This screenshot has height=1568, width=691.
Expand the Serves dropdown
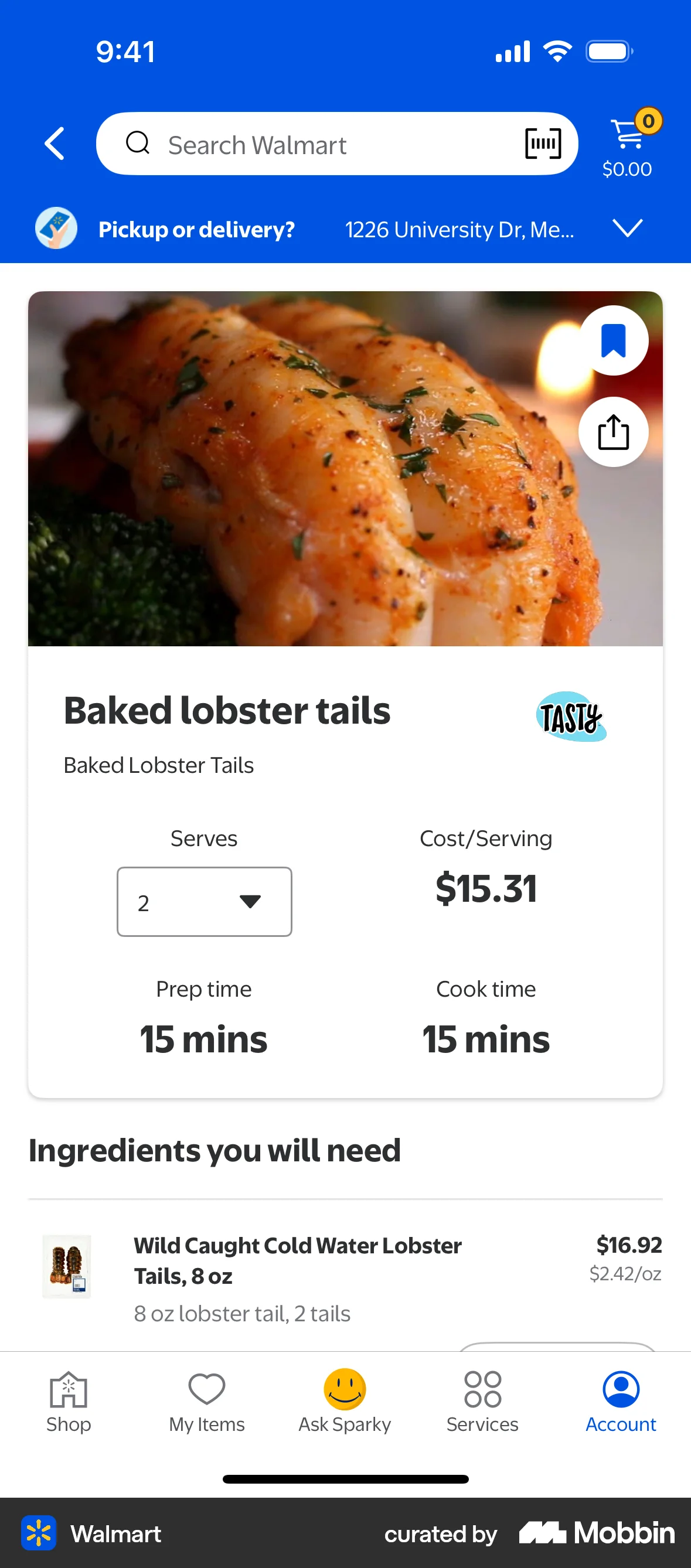[x=204, y=901]
